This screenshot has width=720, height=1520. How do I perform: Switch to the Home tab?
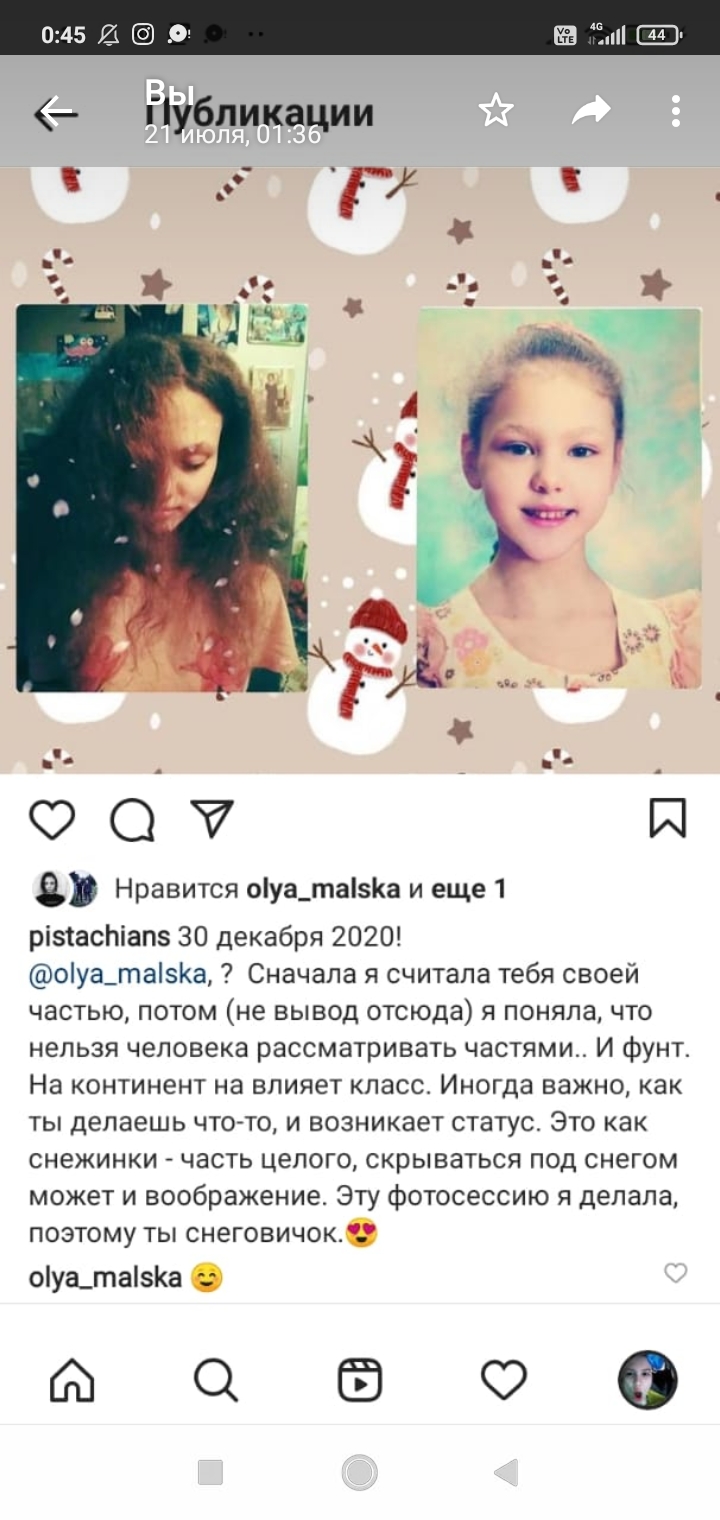[72, 1381]
